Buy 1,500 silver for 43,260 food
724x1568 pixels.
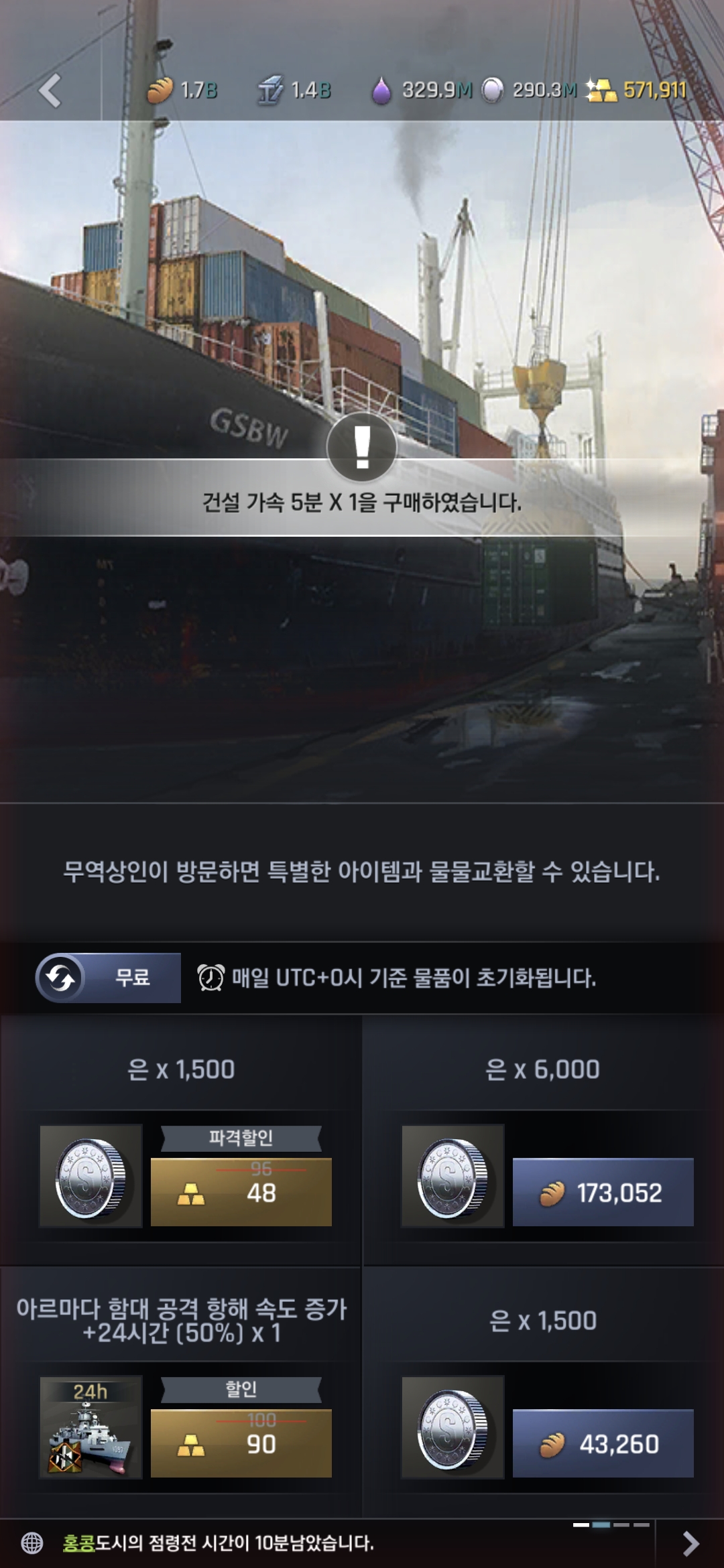point(603,1443)
